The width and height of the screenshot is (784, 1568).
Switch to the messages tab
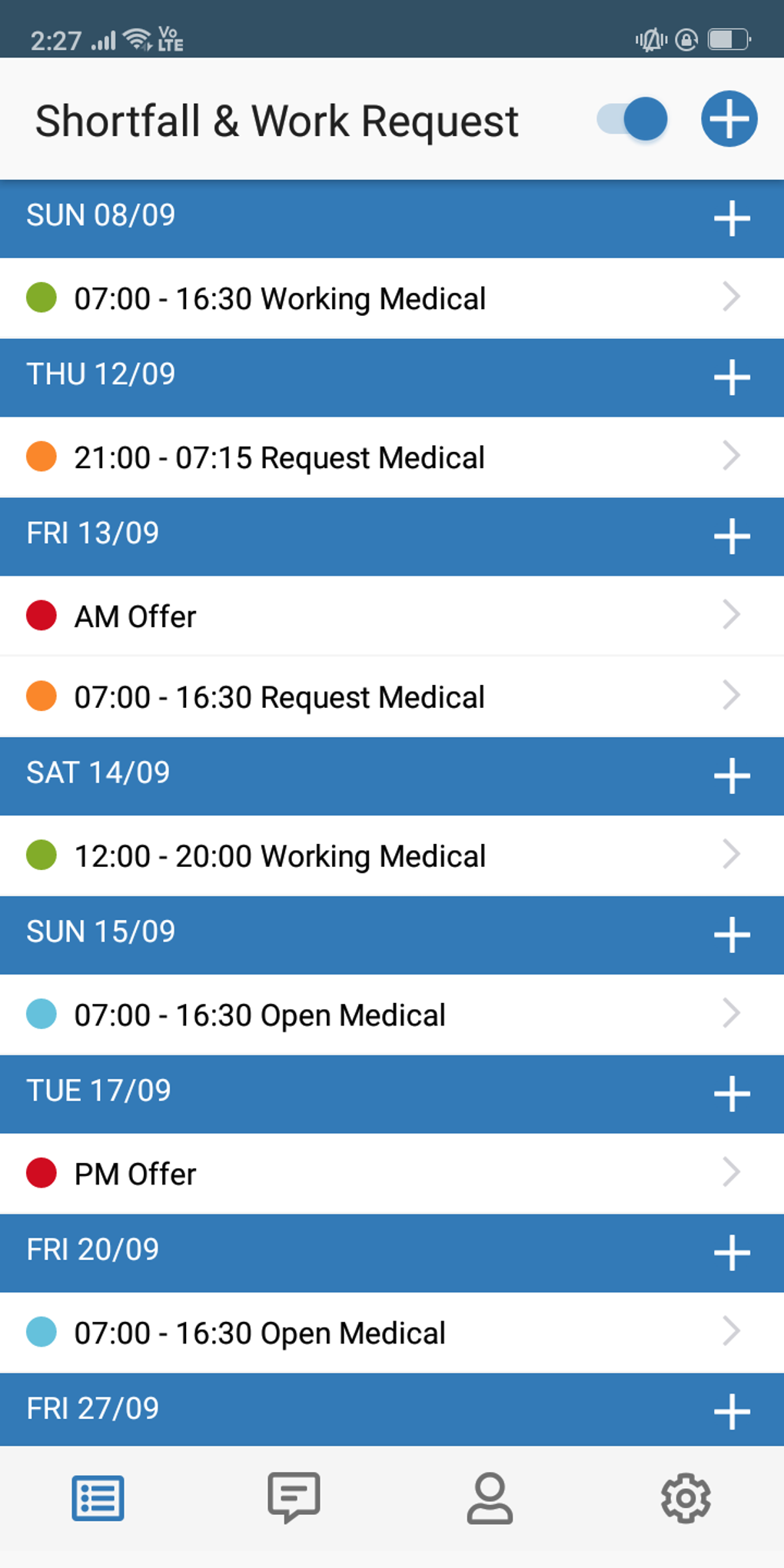[294, 1497]
